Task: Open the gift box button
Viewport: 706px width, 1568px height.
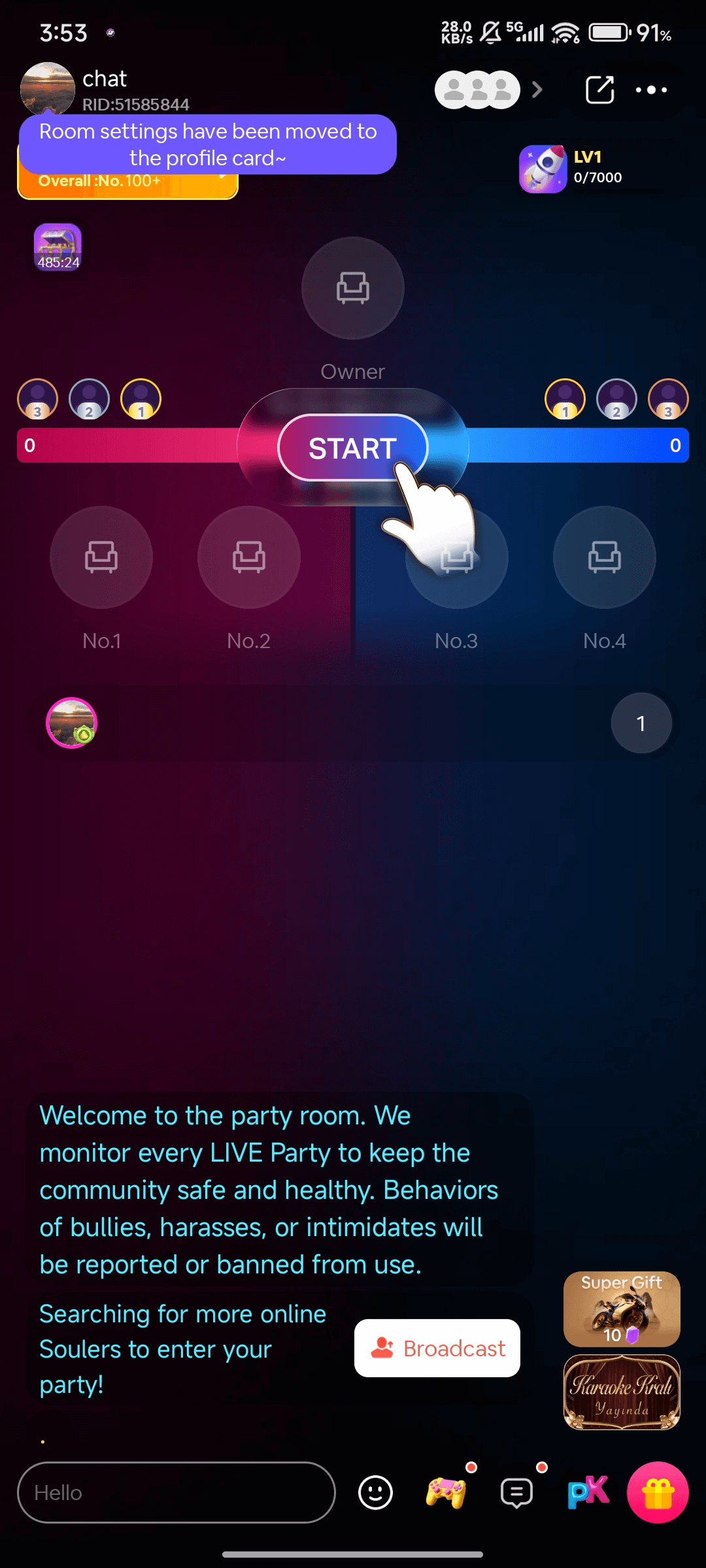Action: 658,1492
